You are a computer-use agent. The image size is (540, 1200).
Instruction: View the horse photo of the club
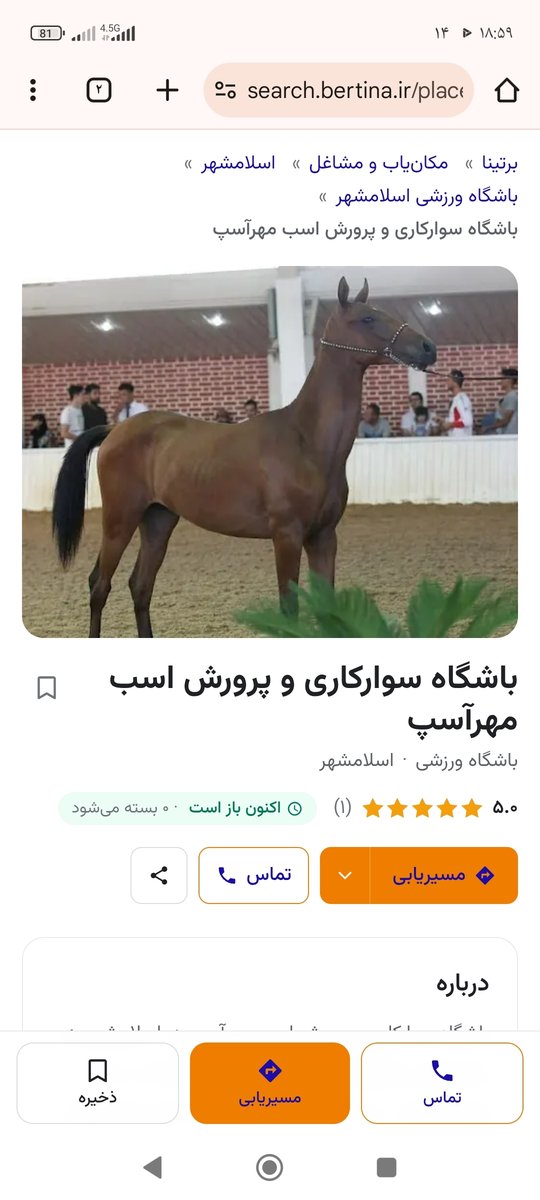click(x=270, y=452)
